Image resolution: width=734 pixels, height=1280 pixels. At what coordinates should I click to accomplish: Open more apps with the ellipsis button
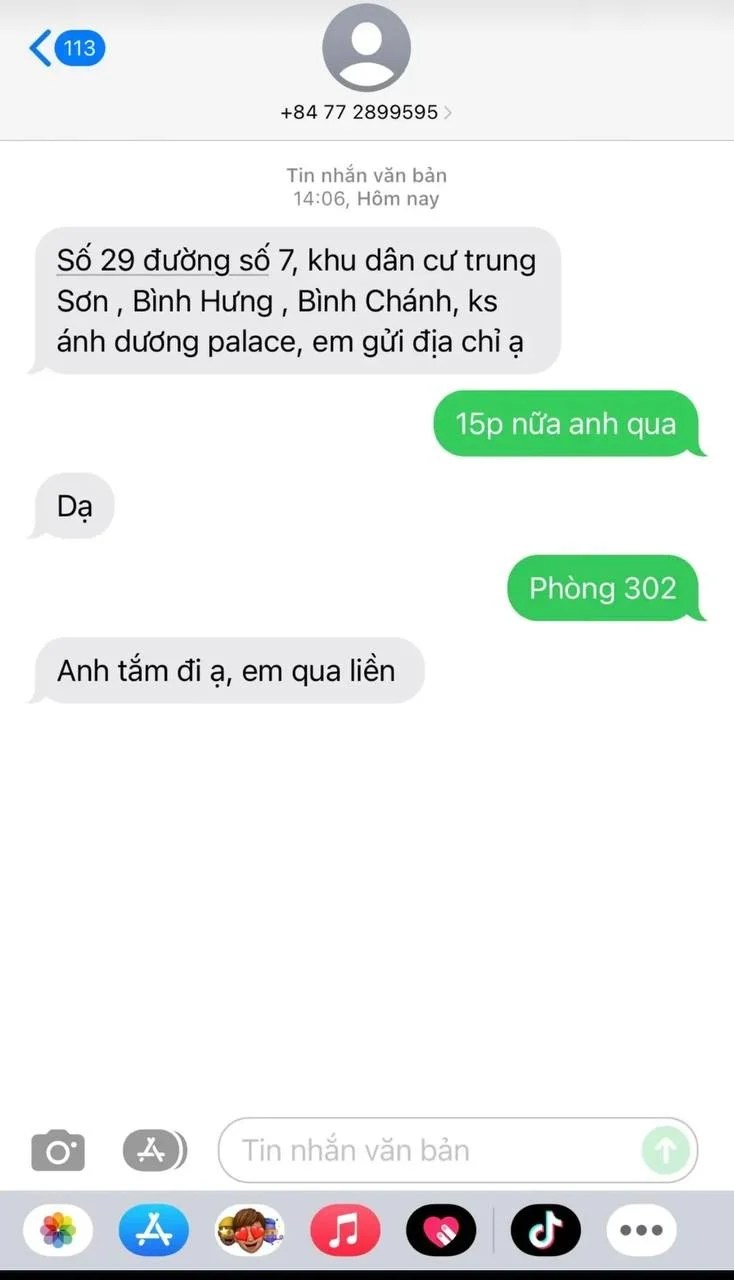pos(641,1231)
